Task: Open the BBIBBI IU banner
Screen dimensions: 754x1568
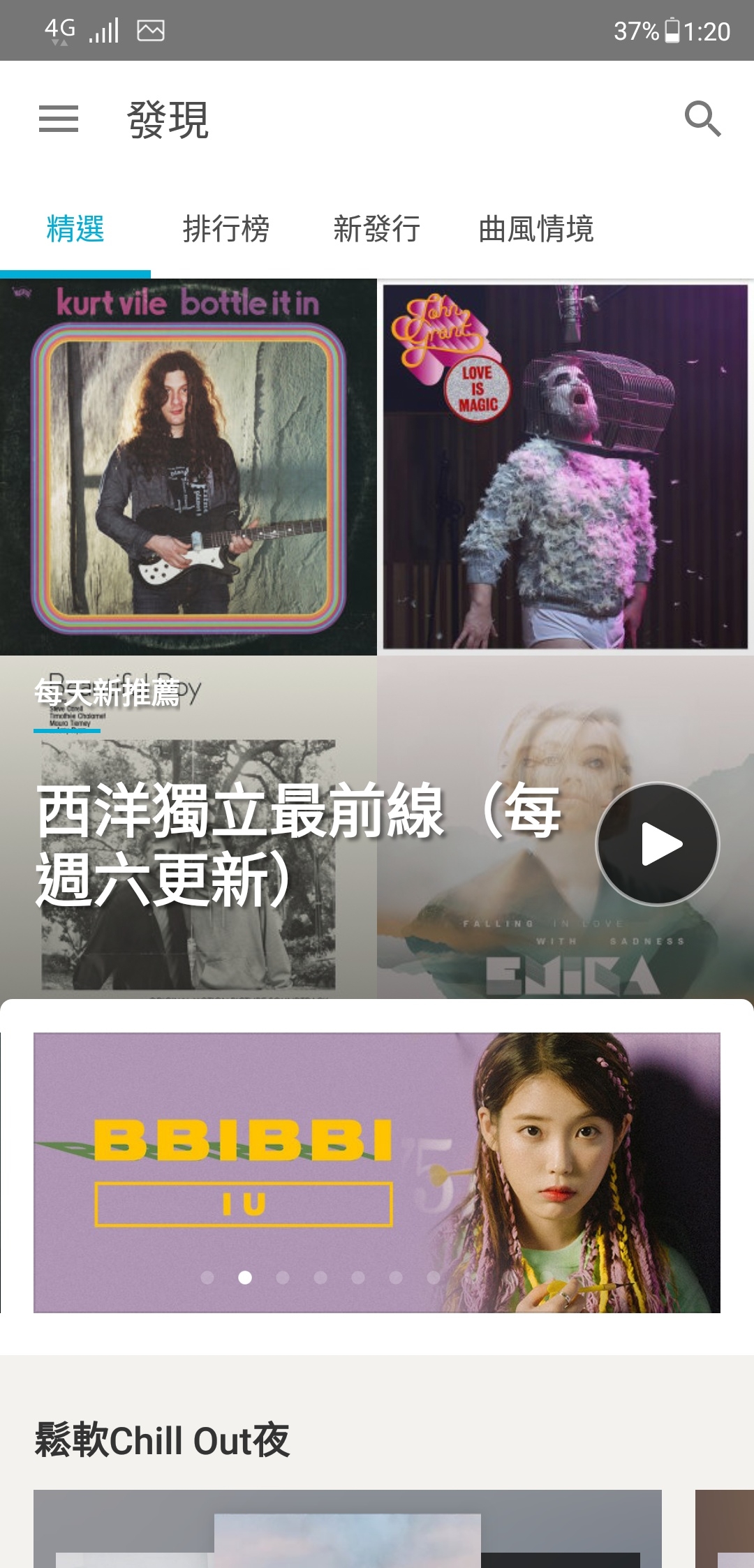Action: pos(377,1173)
